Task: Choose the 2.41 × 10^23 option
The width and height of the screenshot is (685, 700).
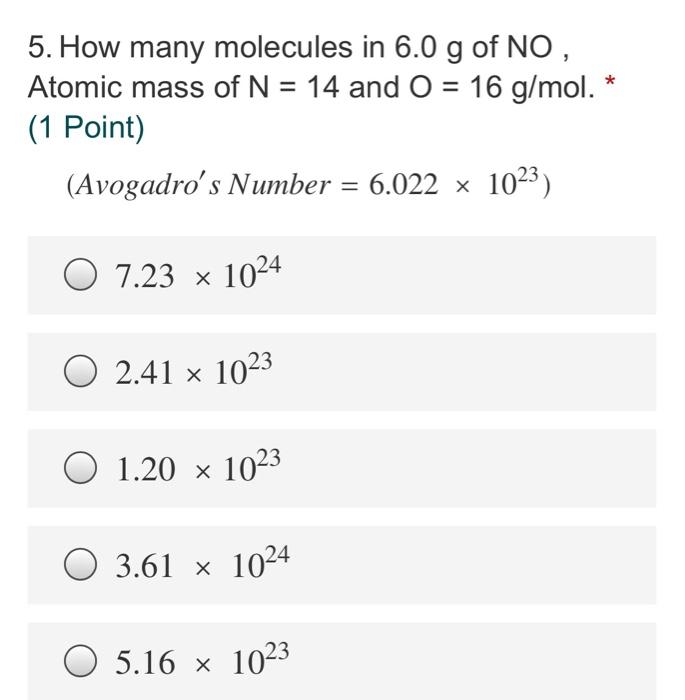Action: point(82,372)
